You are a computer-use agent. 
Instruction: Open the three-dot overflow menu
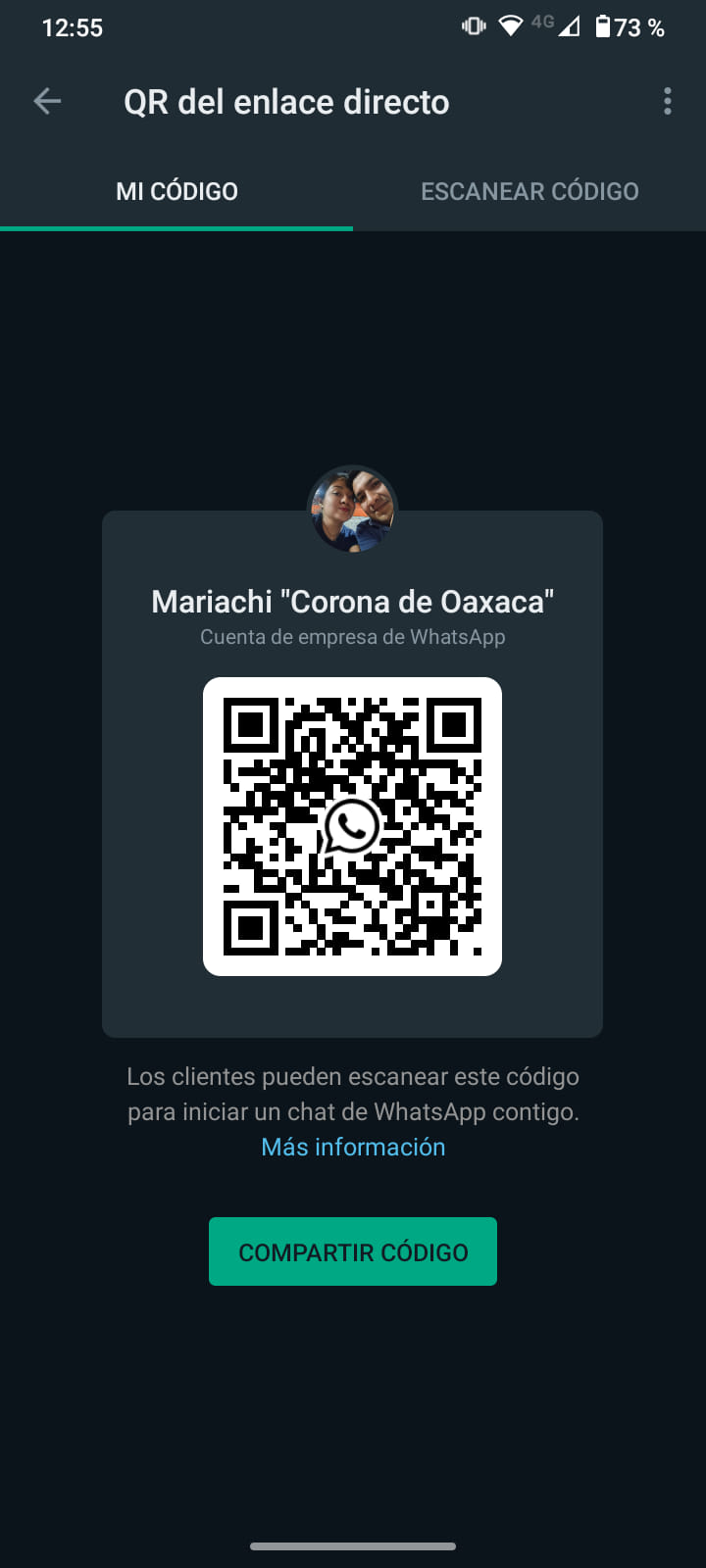point(667,101)
